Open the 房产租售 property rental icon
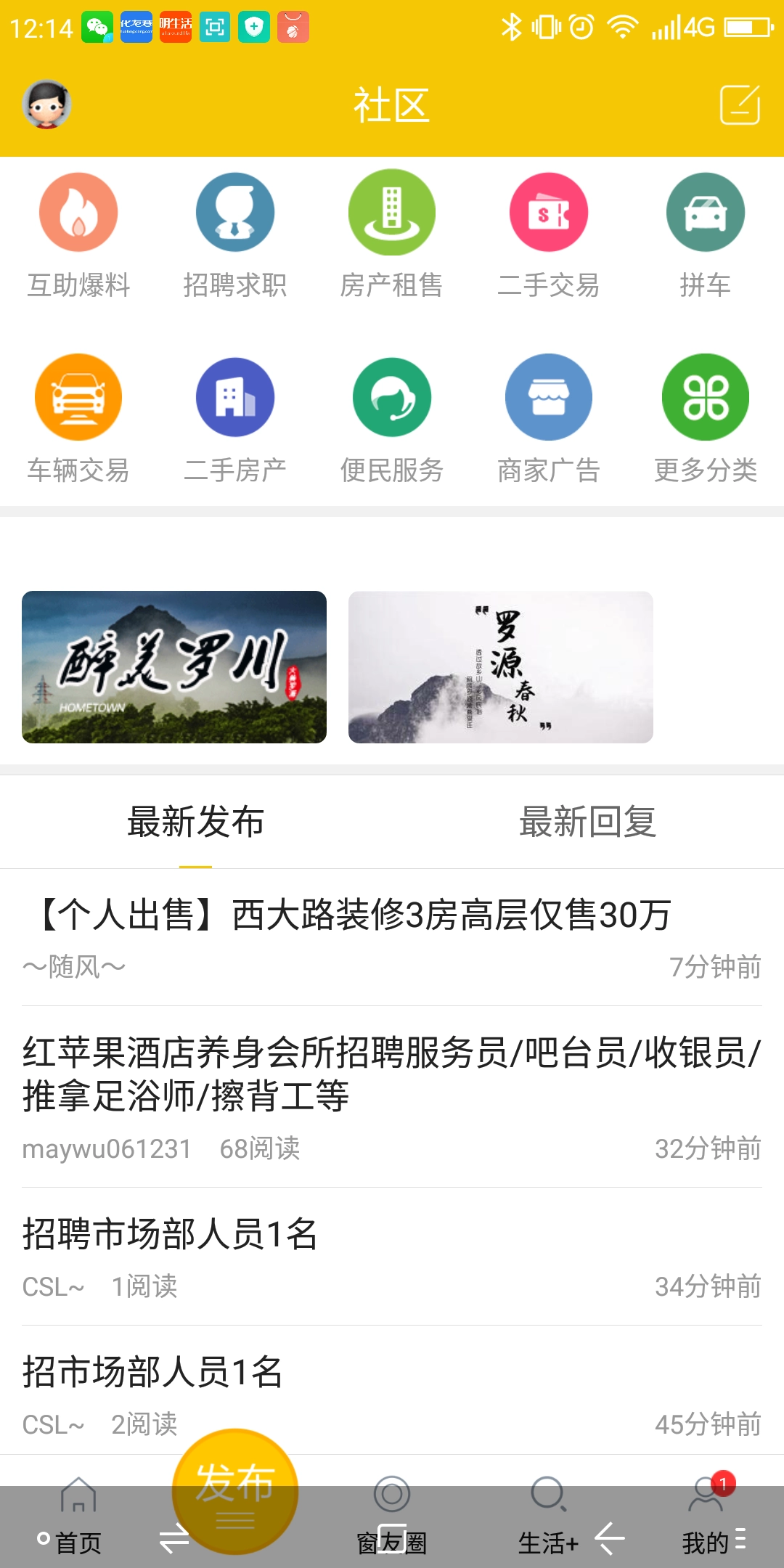 [391, 212]
